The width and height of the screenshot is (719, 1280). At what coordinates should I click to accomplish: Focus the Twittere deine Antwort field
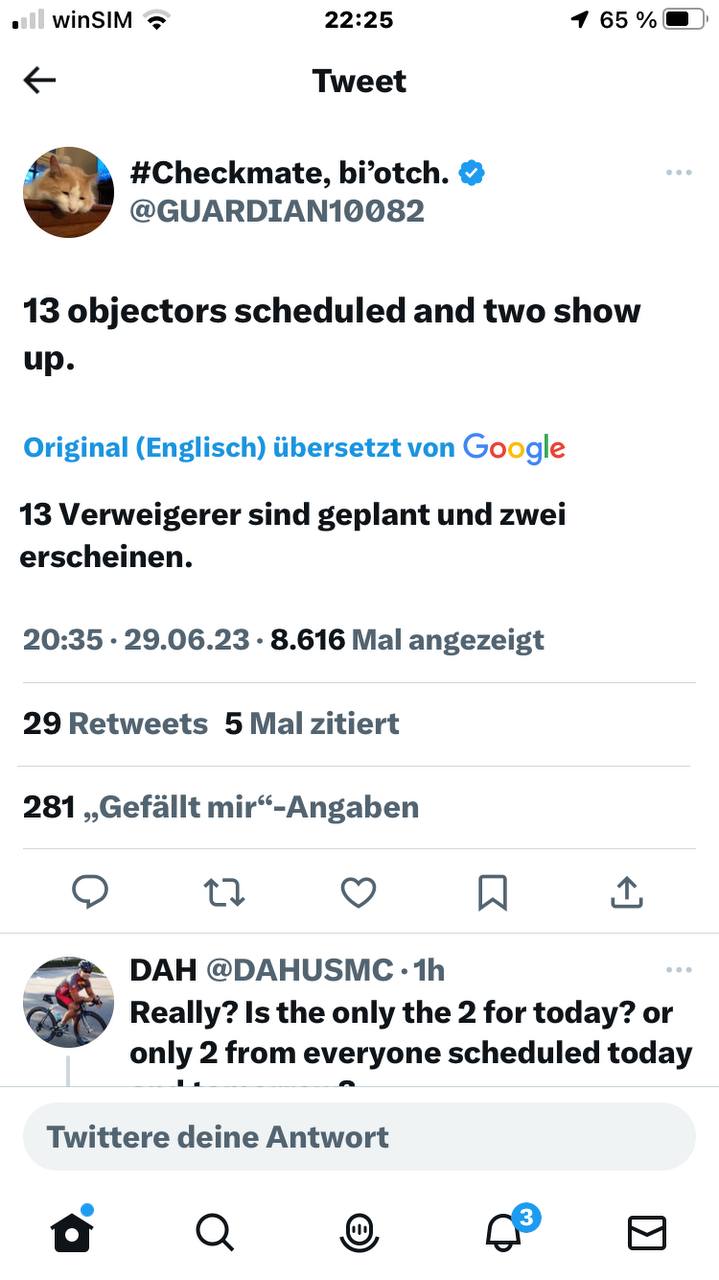(358, 1137)
